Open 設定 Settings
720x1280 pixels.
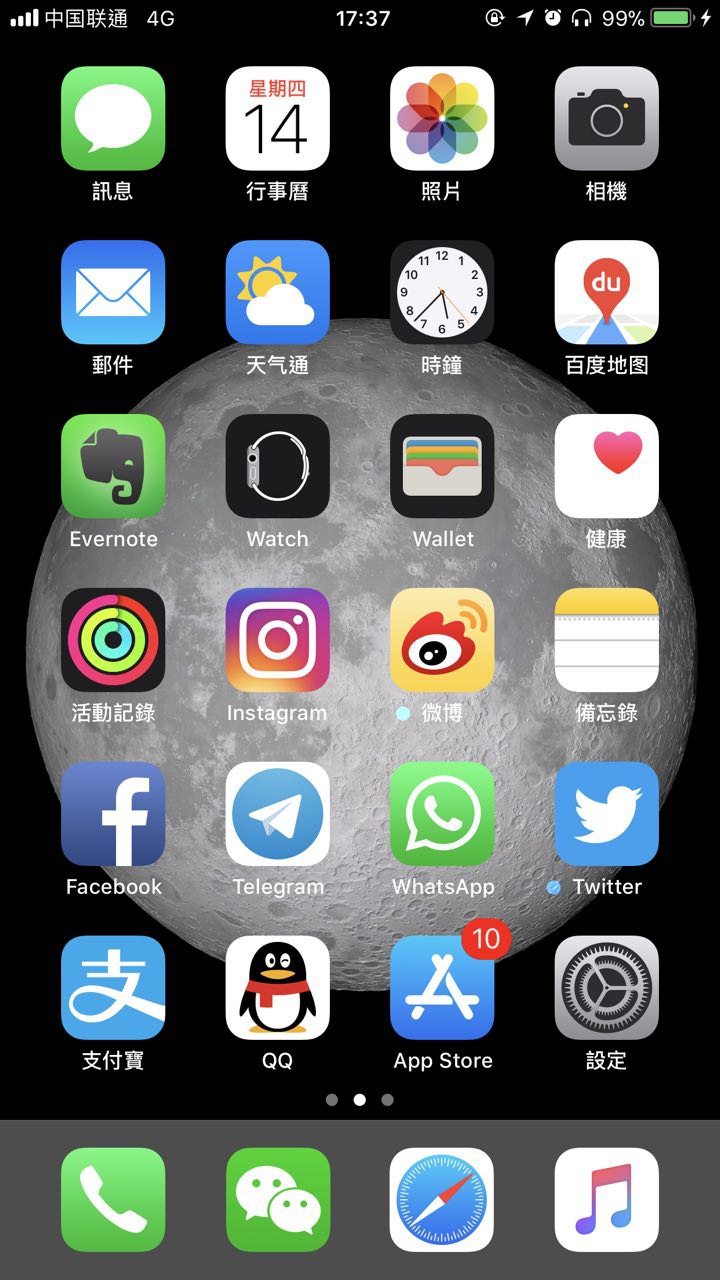point(606,988)
